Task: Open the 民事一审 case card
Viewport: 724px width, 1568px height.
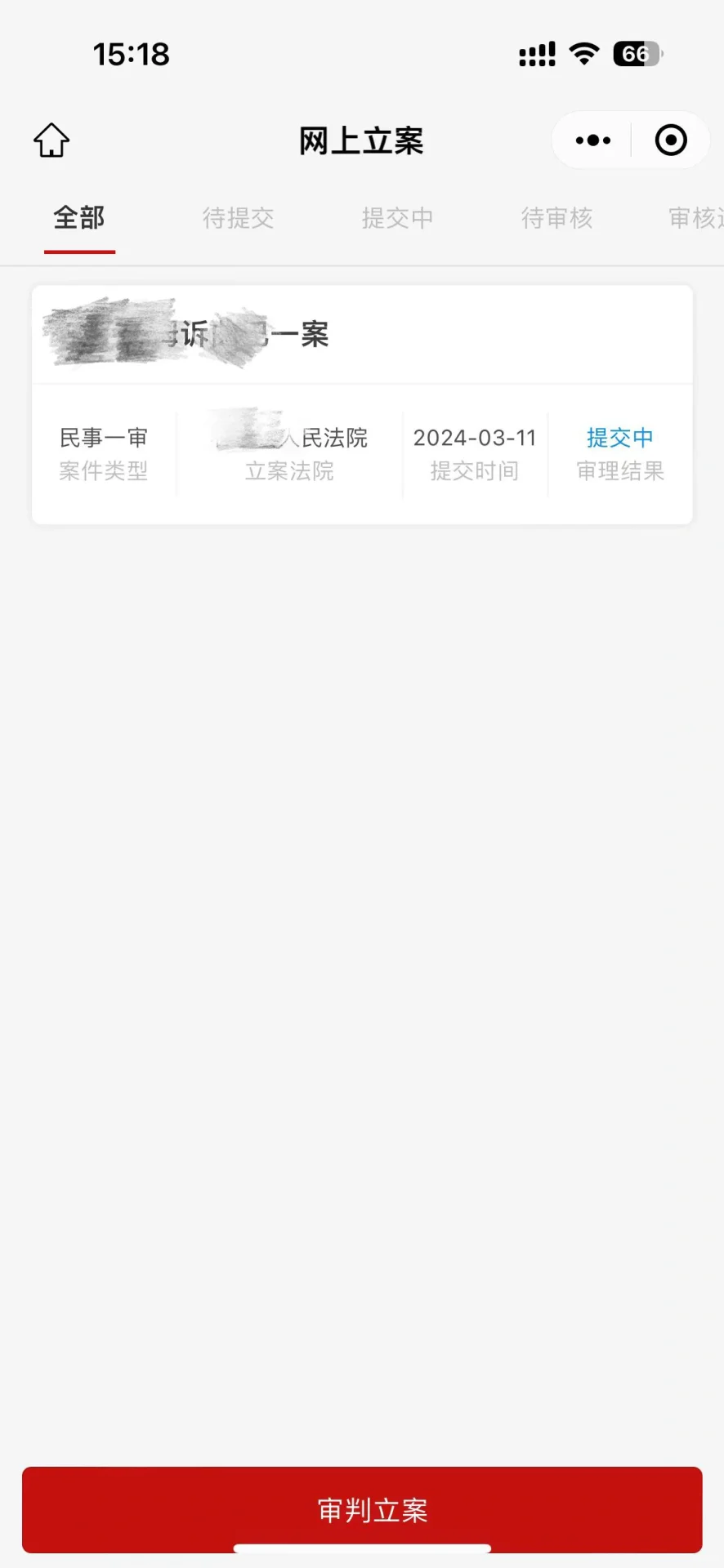Action: (362, 405)
